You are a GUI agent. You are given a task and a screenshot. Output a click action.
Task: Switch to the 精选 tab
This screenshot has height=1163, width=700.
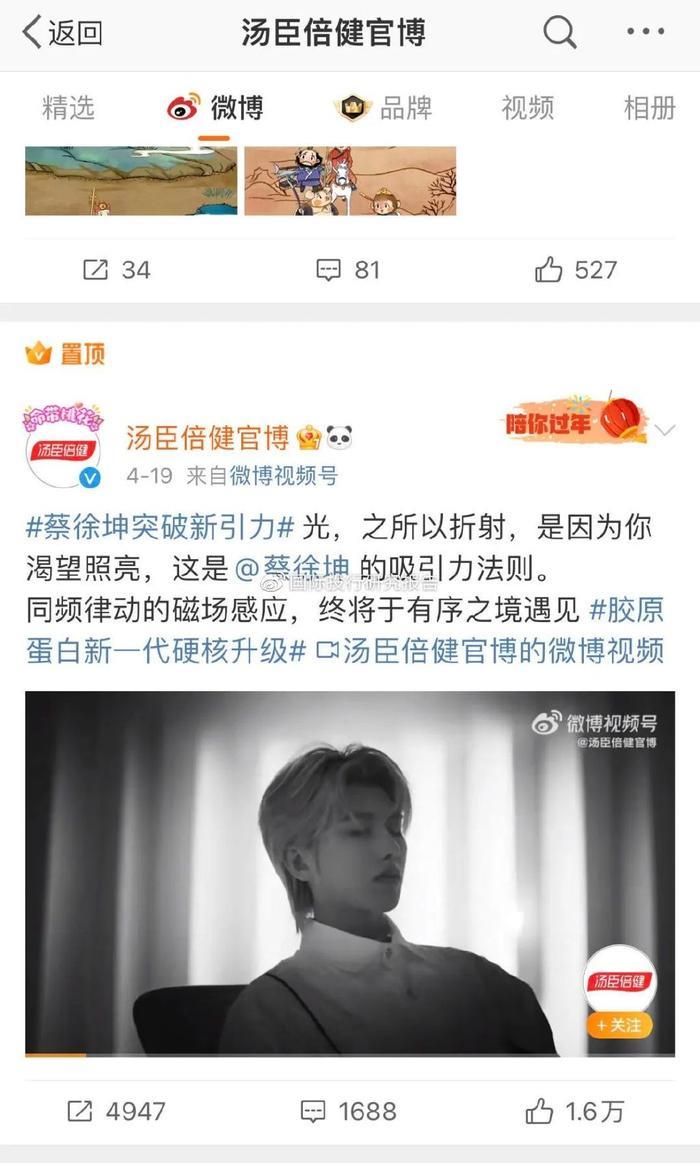click(68, 108)
